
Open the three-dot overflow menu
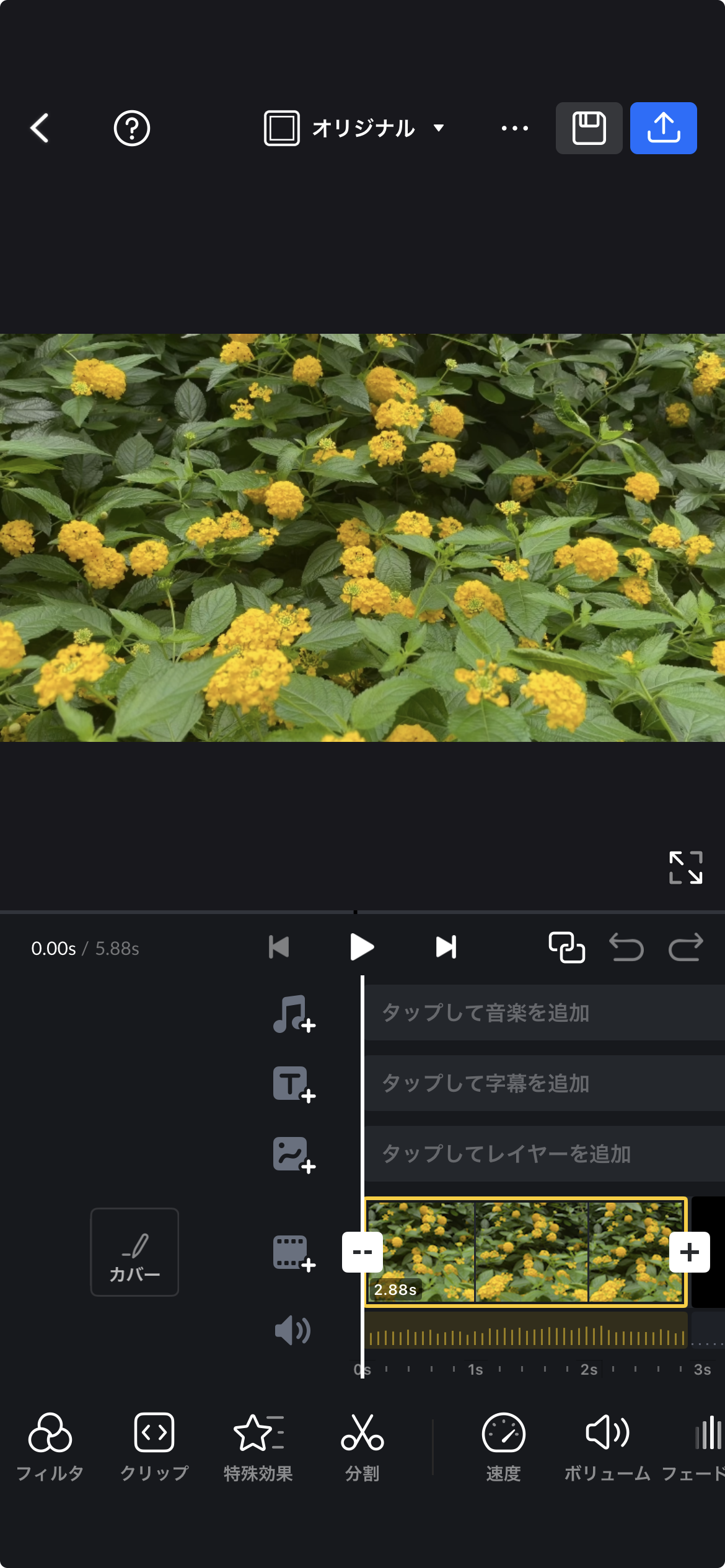514,128
